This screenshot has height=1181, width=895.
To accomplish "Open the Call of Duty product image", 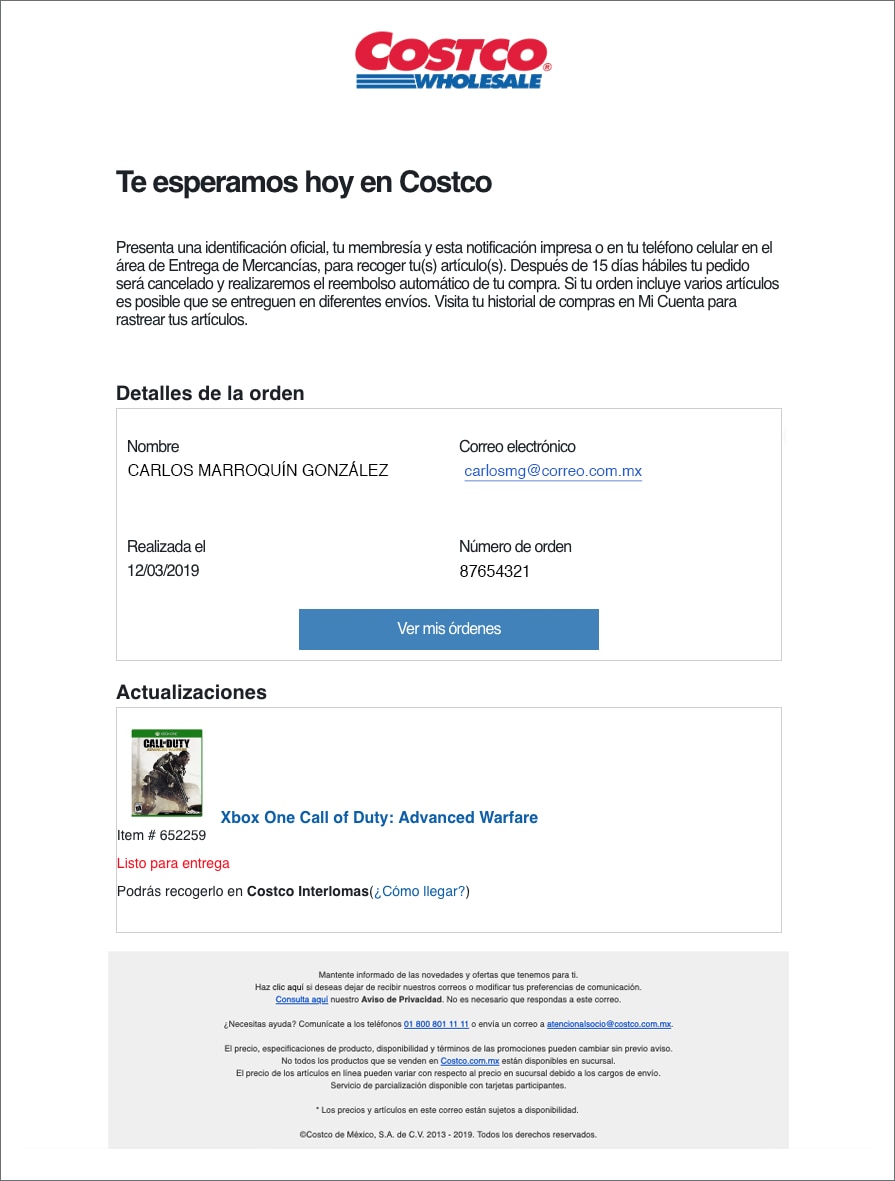I will (x=167, y=772).
